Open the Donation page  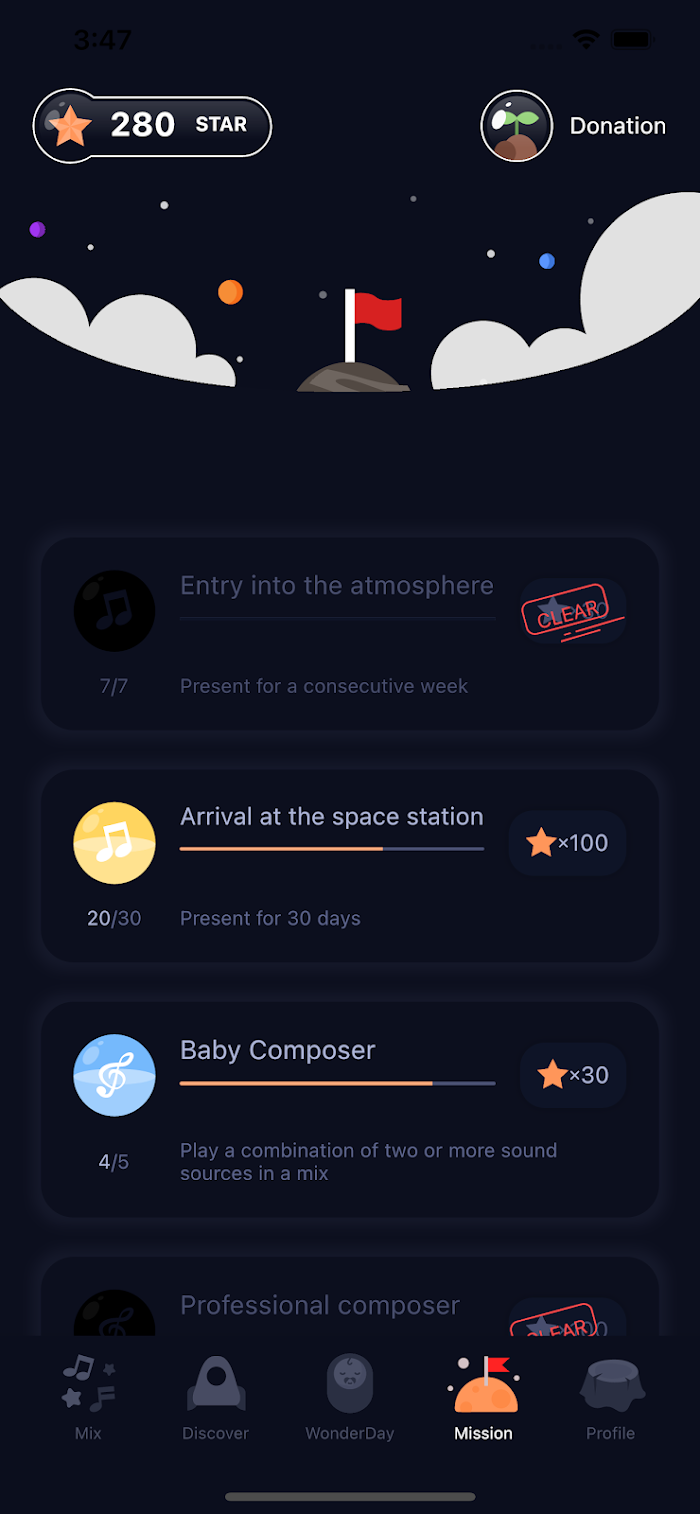(573, 126)
